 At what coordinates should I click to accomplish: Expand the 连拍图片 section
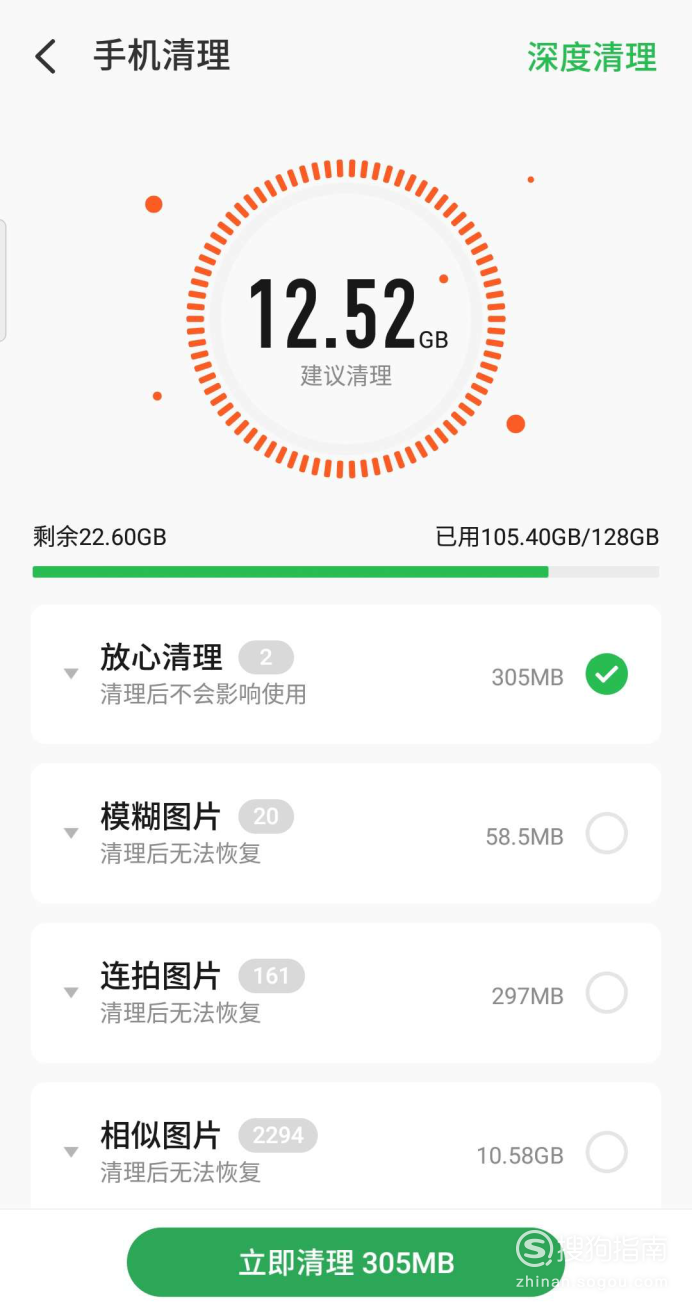[71, 993]
